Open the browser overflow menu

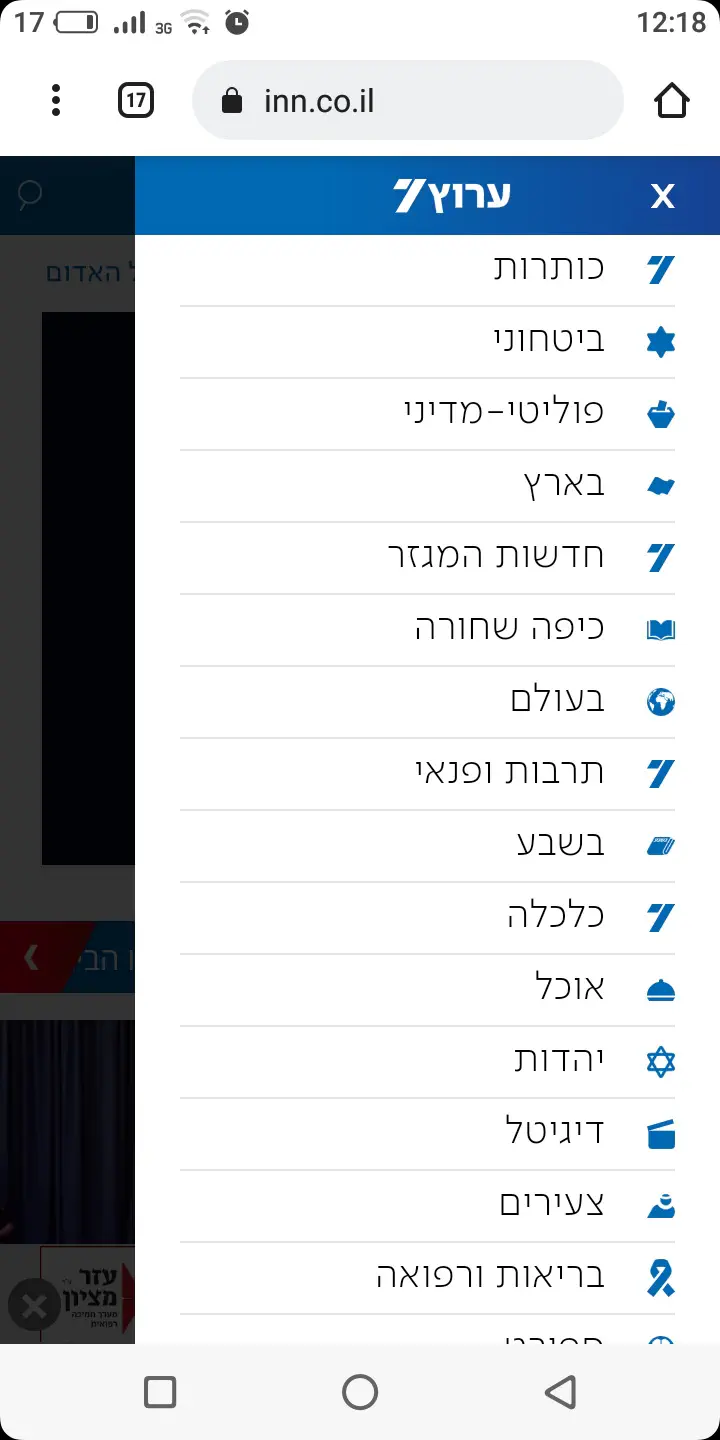click(x=56, y=100)
